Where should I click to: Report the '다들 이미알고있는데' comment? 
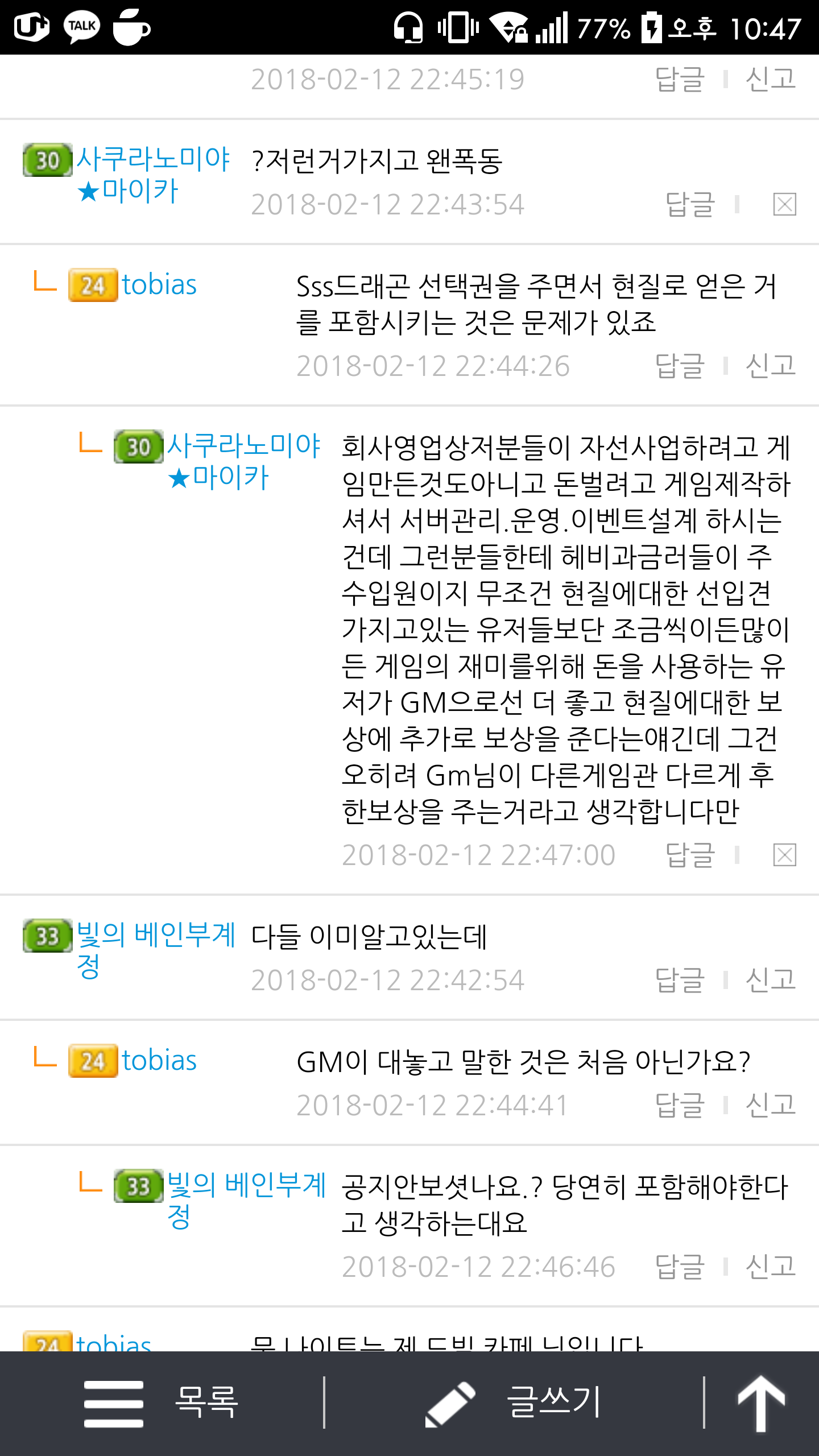770,980
